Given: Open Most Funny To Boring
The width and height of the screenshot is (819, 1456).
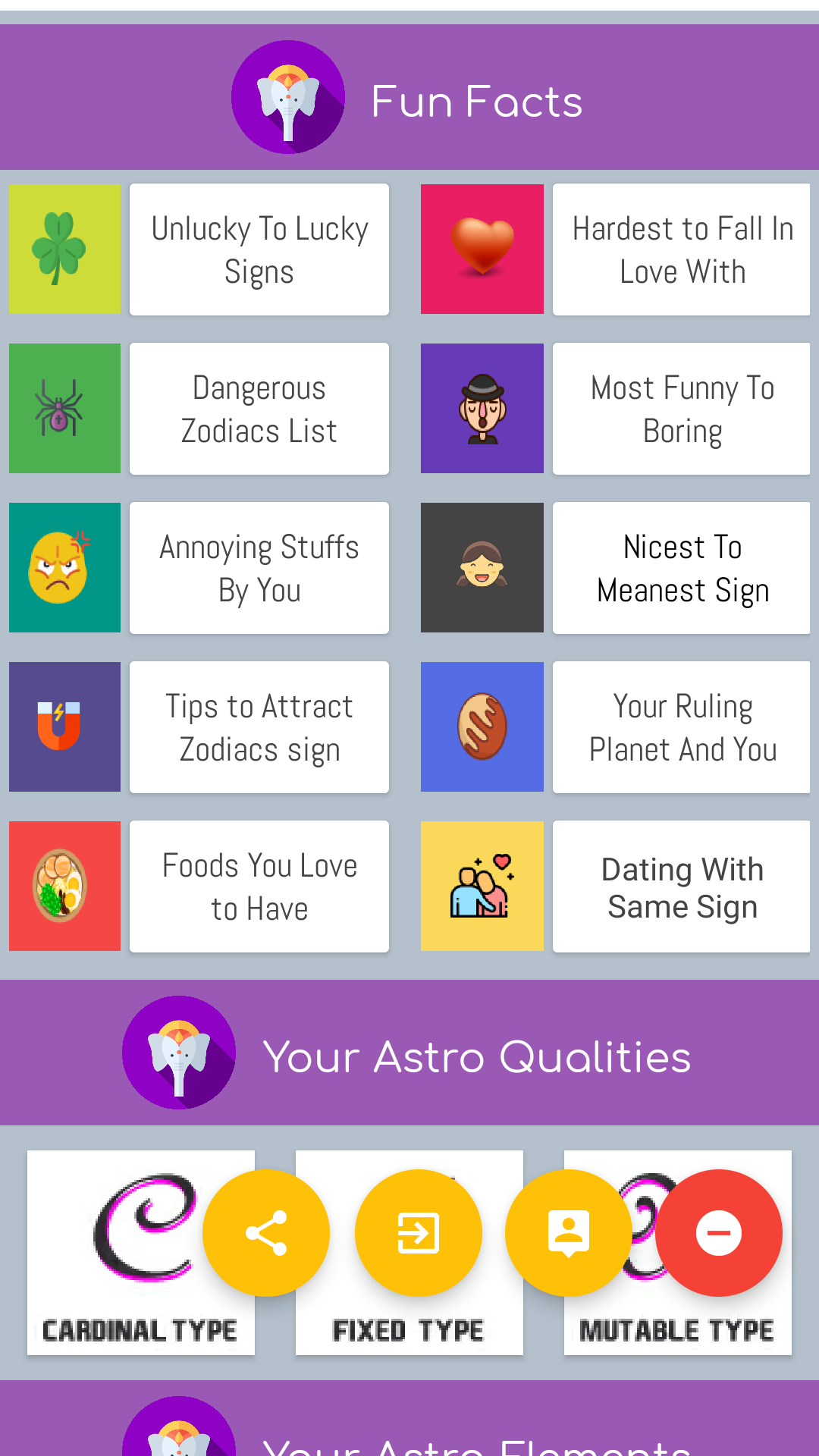Looking at the screenshot, I should [x=681, y=409].
